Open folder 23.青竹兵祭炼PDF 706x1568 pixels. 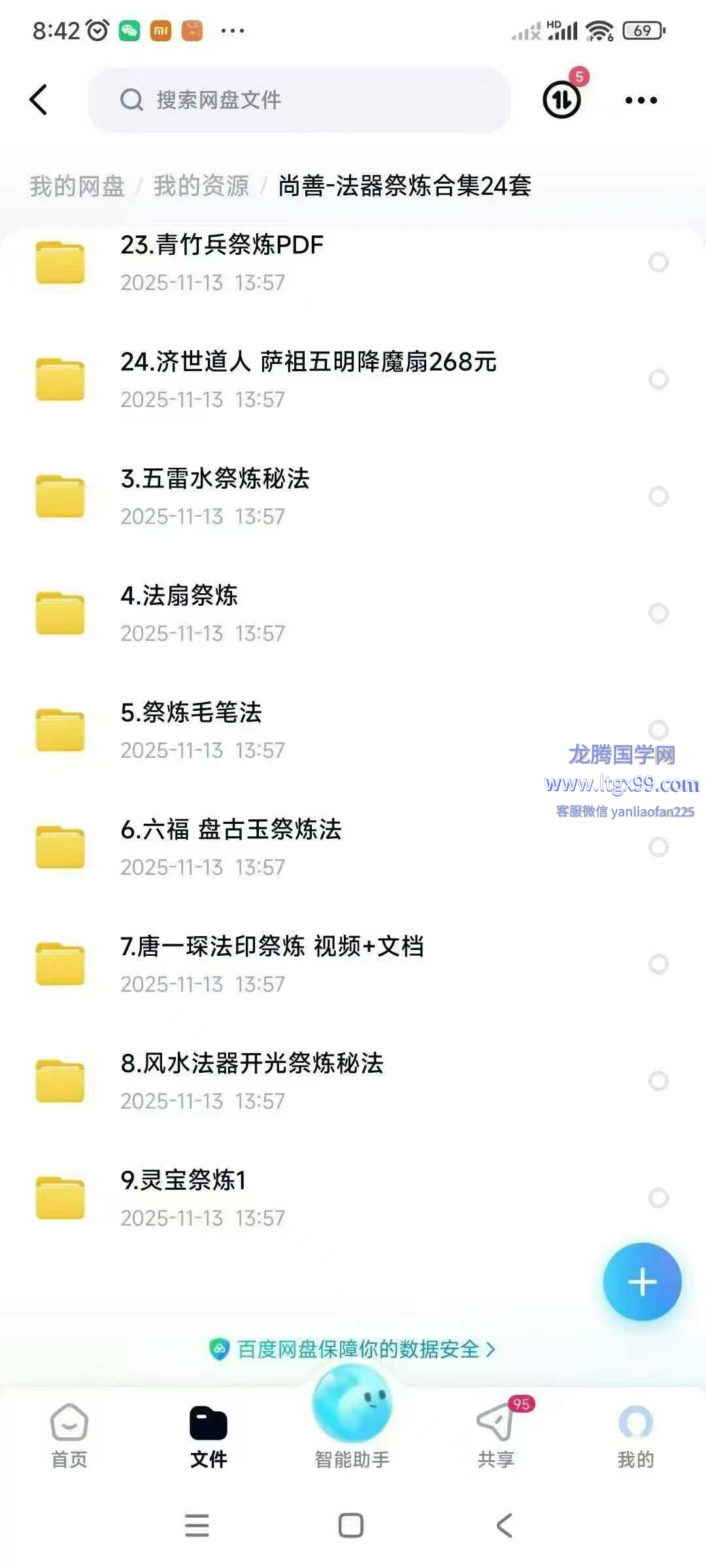[222, 261]
